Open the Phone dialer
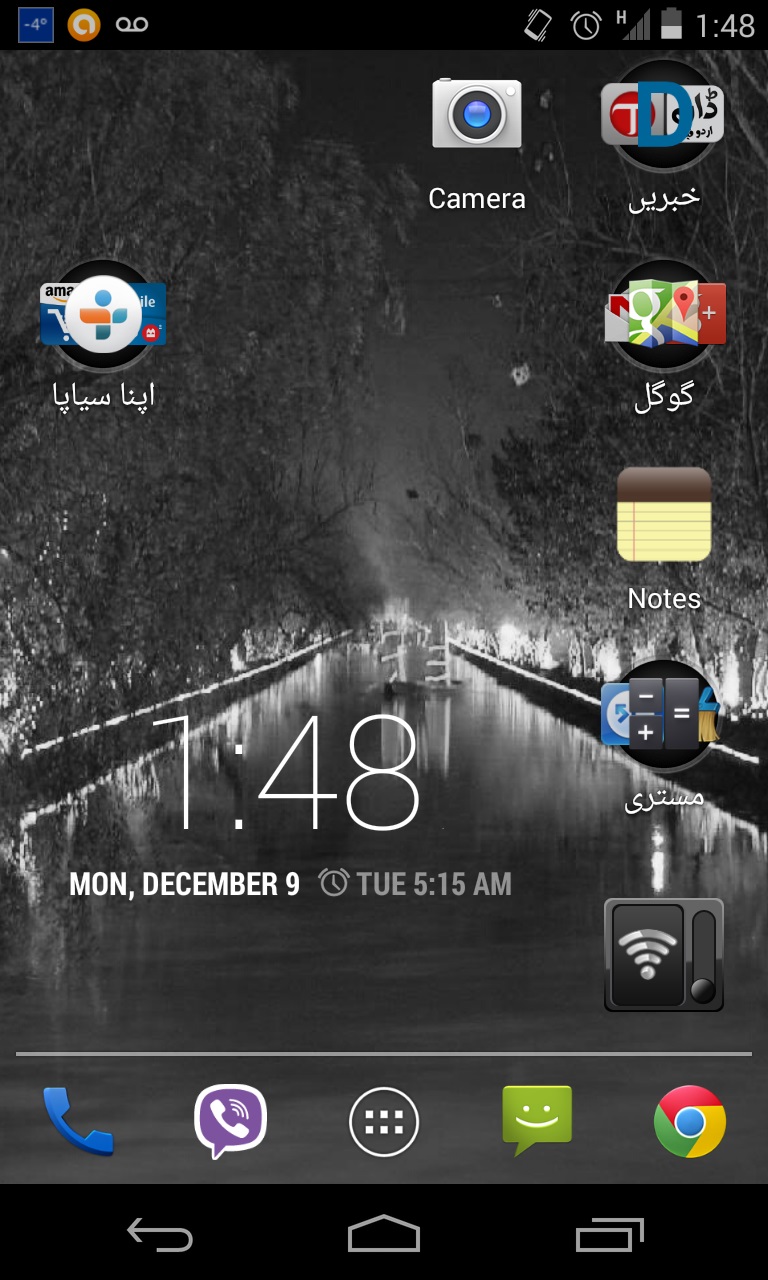Viewport: 768px width, 1280px height. pyautogui.click(x=78, y=1121)
